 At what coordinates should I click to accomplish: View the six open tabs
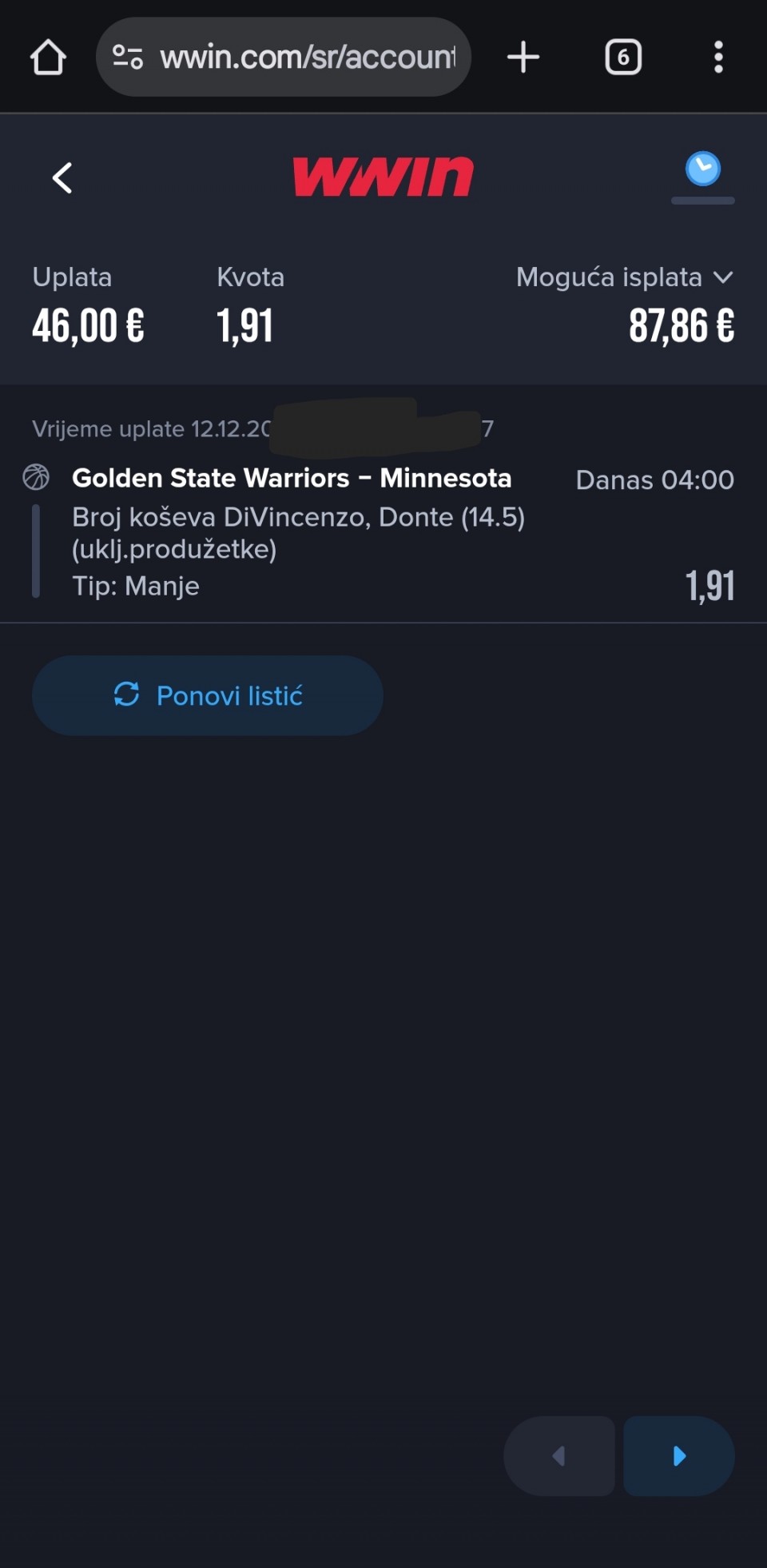(x=623, y=58)
